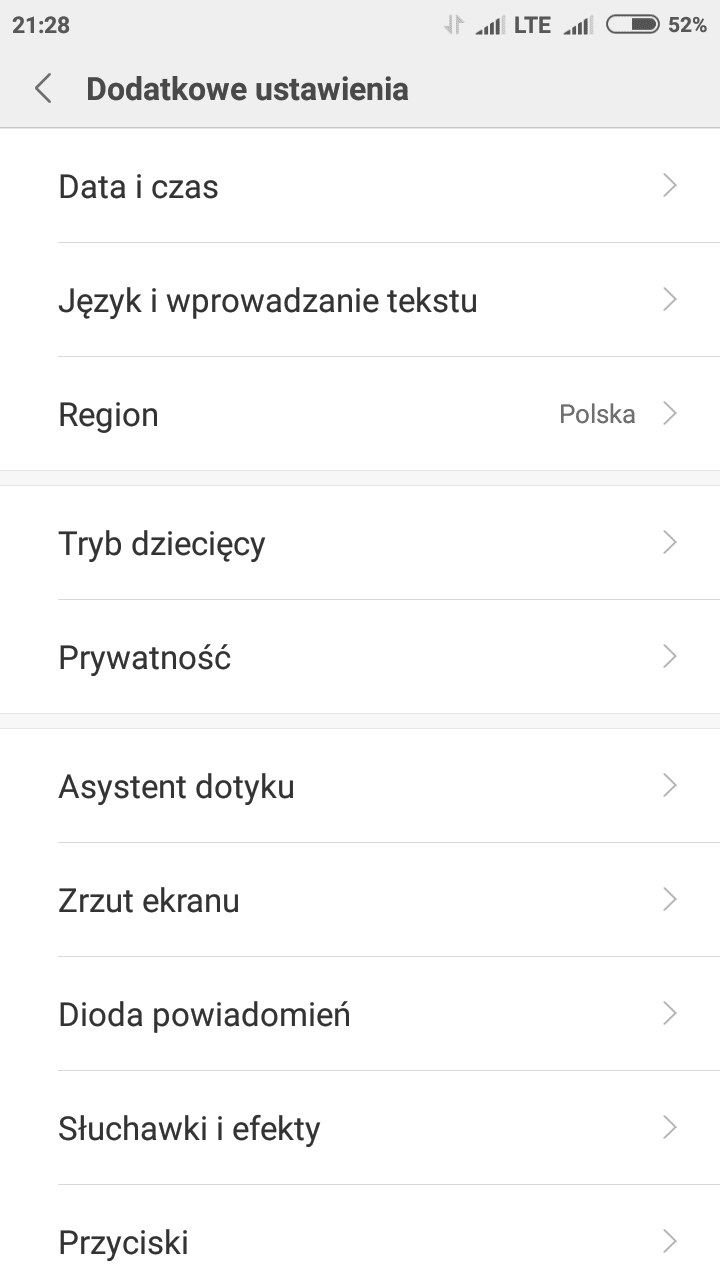Open Tryb dziecięcy
Viewport: 720px width, 1280px height.
360,543
